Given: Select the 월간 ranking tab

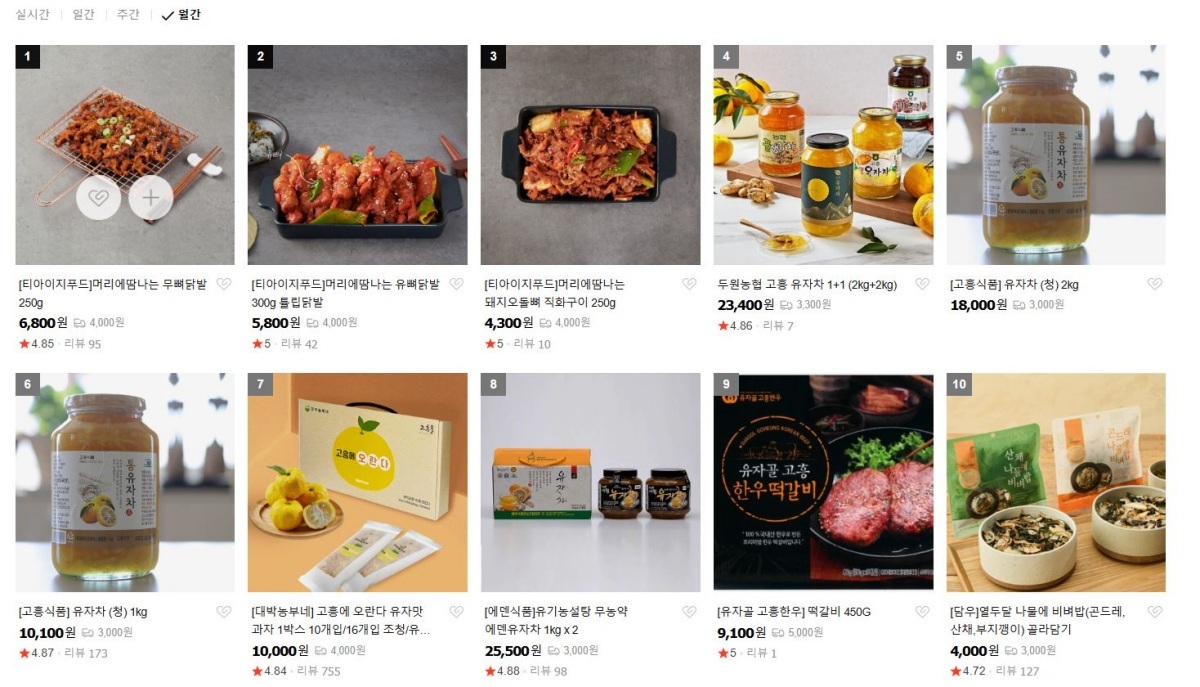Looking at the screenshot, I should [x=182, y=15].
